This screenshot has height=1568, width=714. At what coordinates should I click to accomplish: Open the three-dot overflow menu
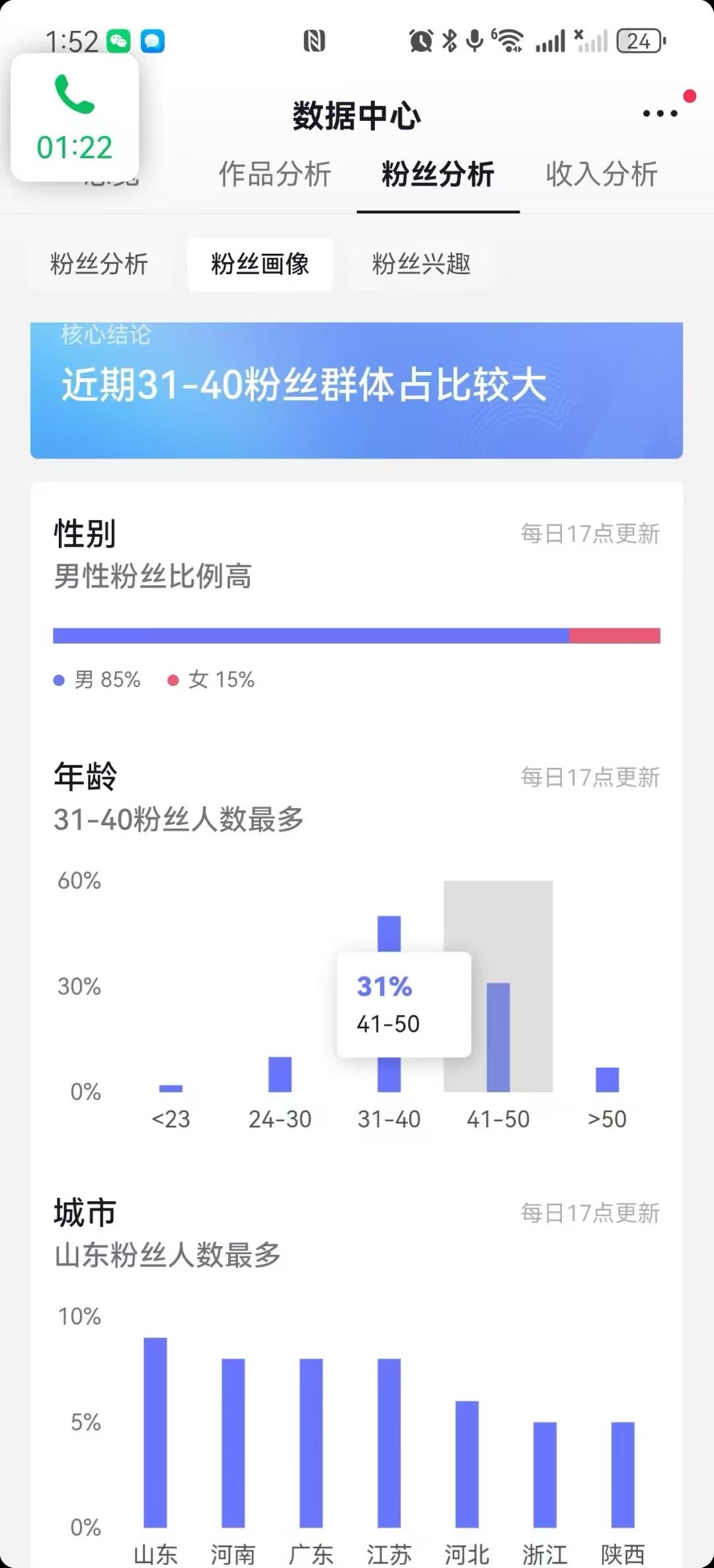[660, 114]
